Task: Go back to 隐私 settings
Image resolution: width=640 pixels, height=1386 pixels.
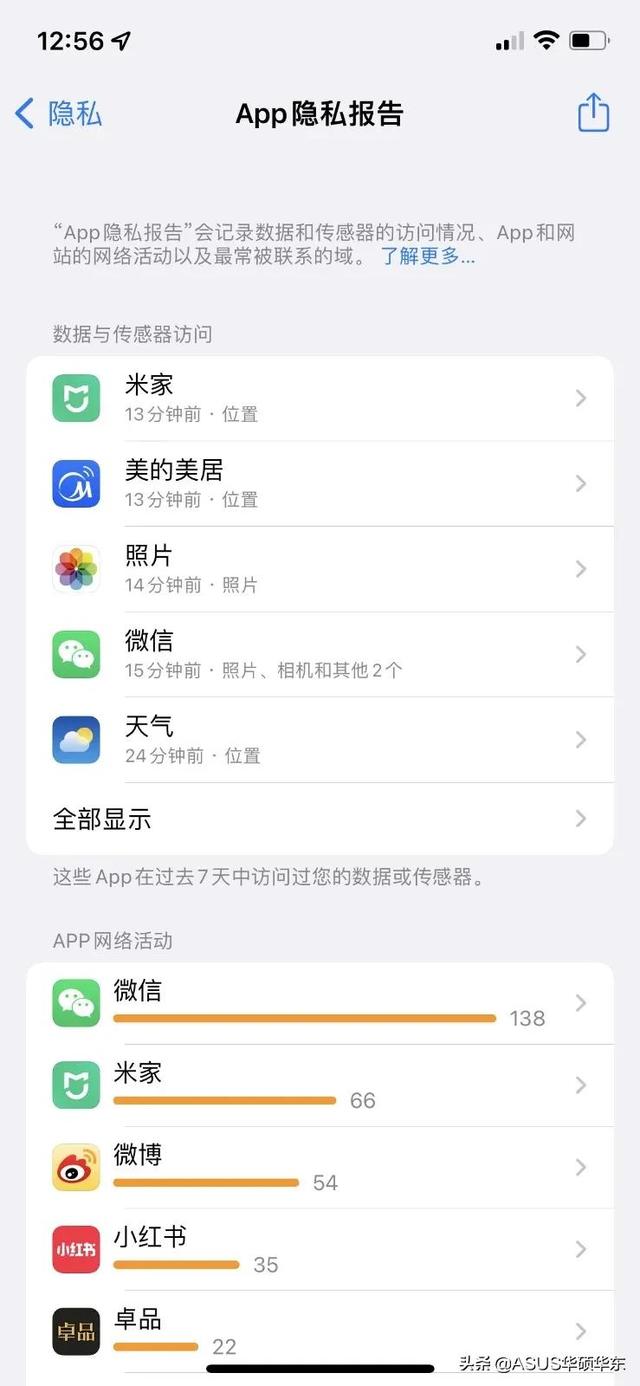Action: click(x=58, y=113)
